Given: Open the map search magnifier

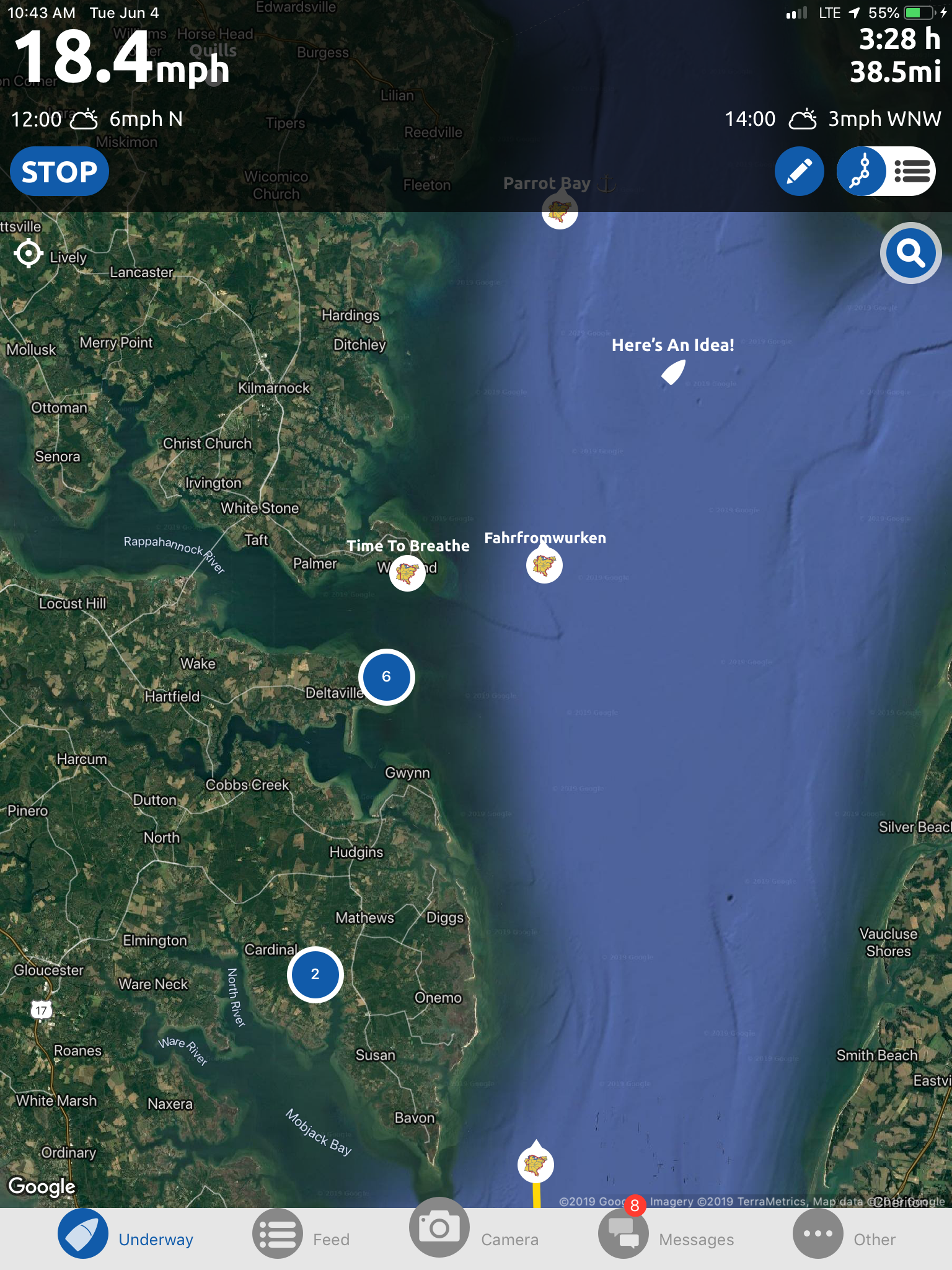Looking at the screenshot, I should point(910,253).
